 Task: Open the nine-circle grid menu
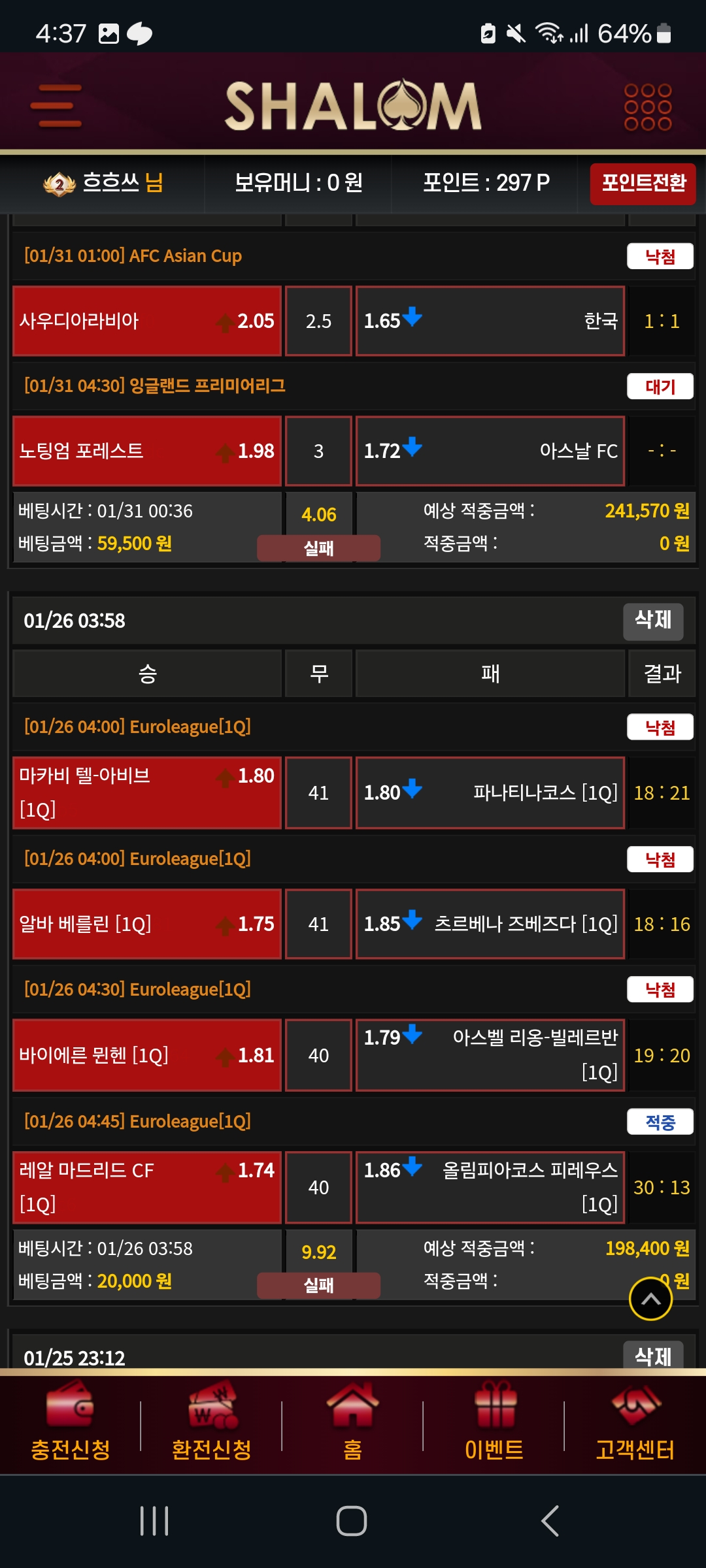(x=648, y=107)
